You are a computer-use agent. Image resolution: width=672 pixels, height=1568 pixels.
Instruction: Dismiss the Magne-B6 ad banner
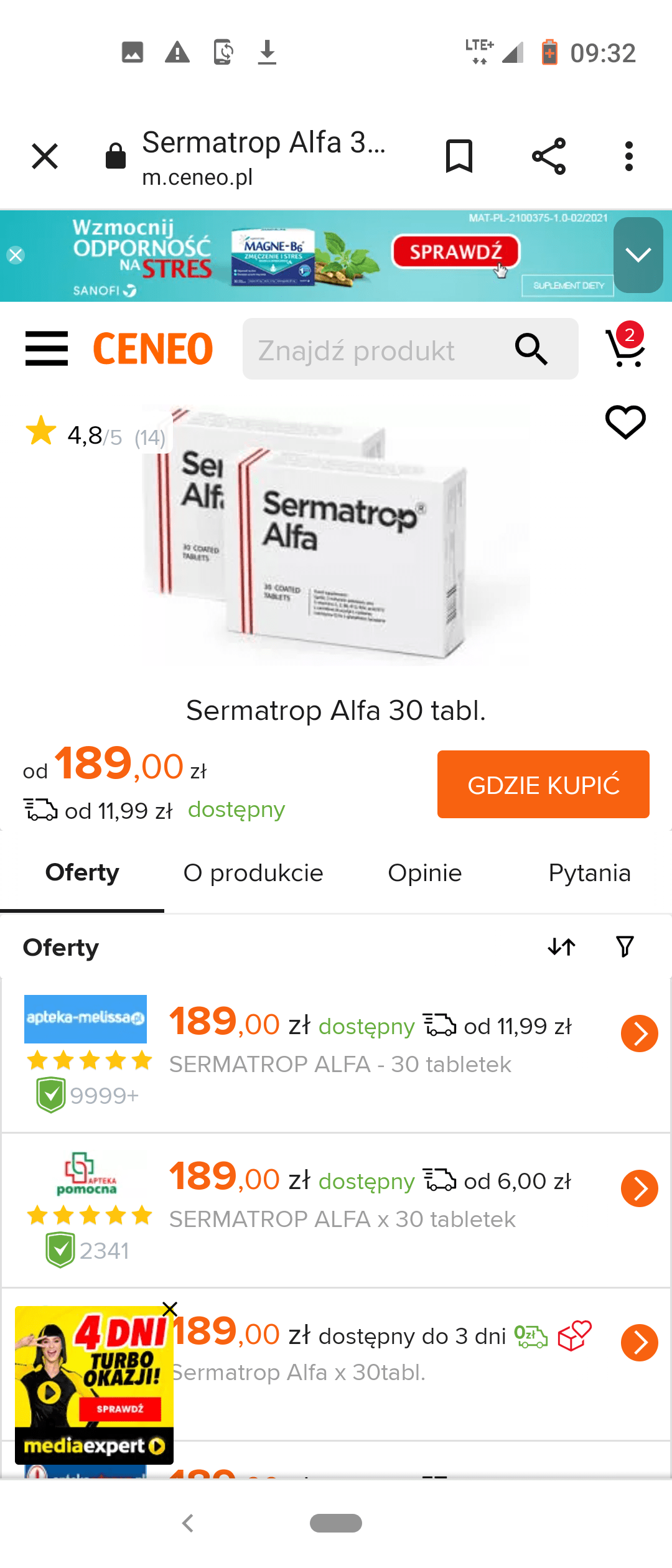click(x=16, y=255)
